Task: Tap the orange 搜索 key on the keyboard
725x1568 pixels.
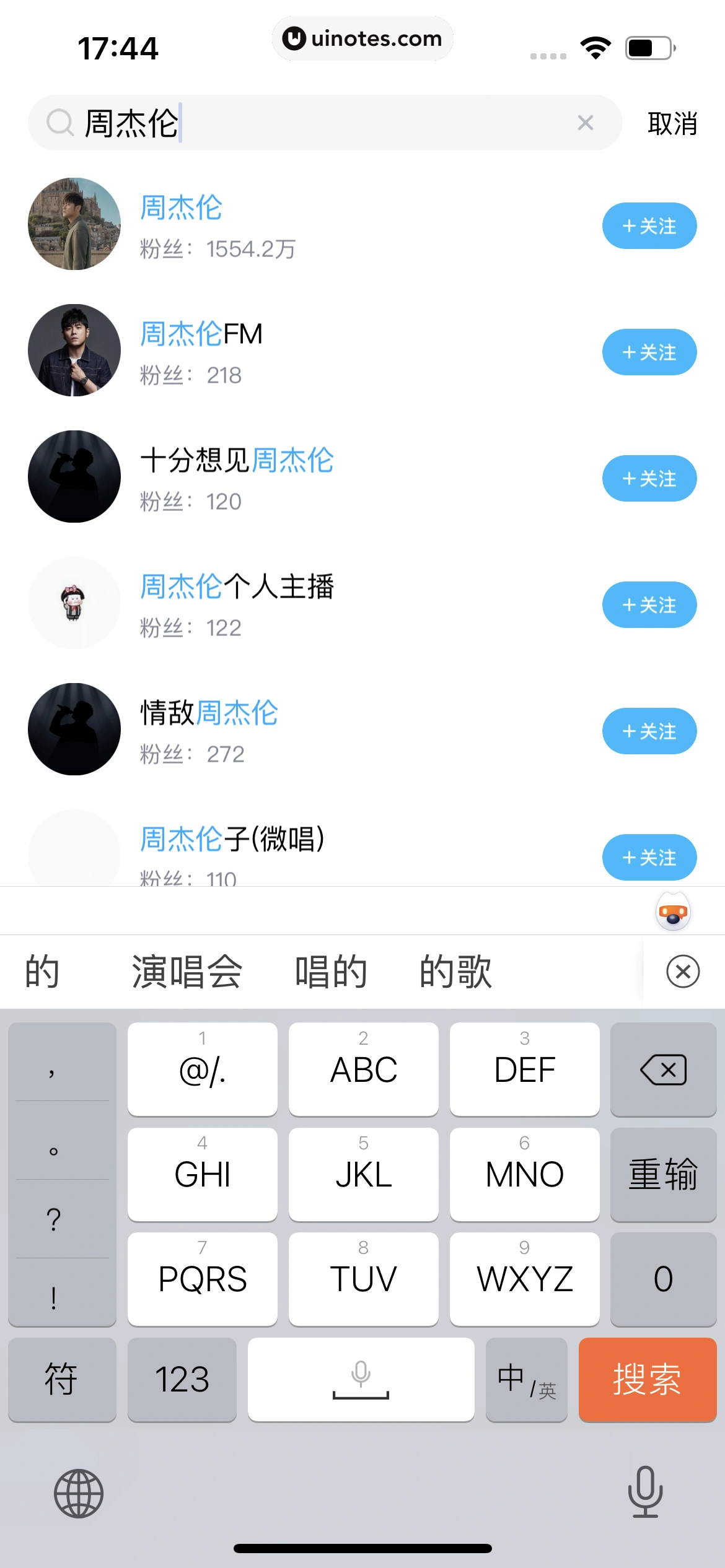Action: pos(647,1380)
